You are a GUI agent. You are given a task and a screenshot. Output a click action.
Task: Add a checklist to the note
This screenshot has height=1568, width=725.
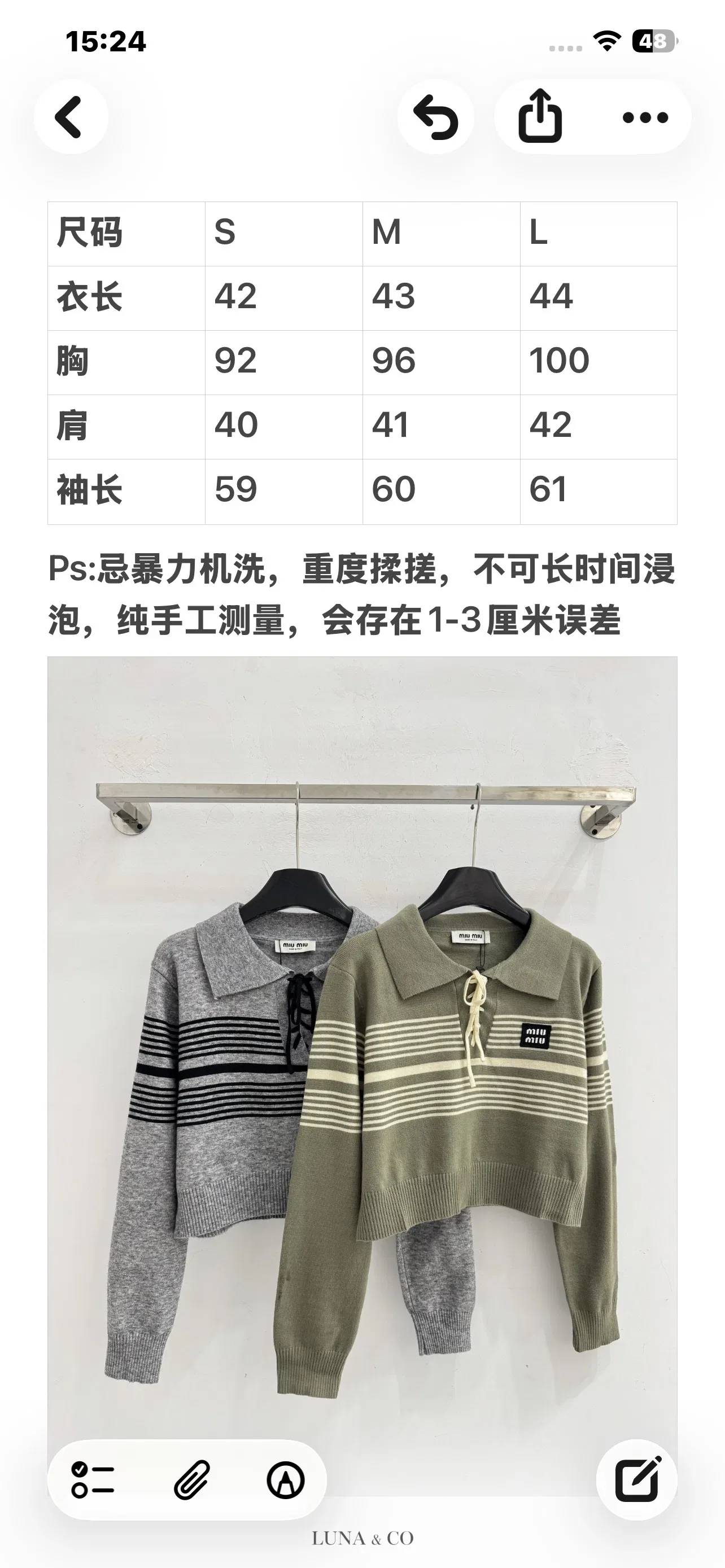tap(93, 1479)
